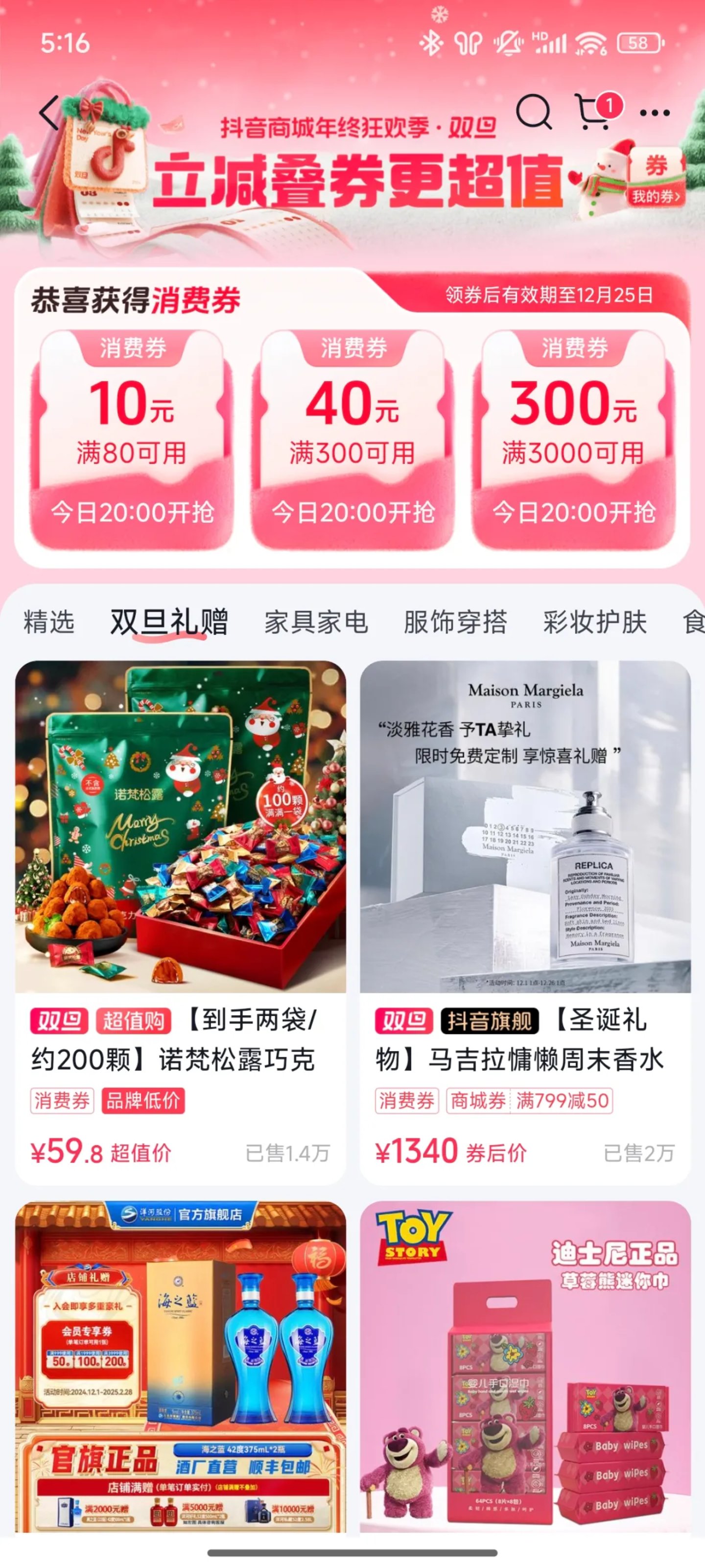This screenshot has height=1568, width=705.
Task: Open the three-dot overflow menu
Action: tap(655, 113)
